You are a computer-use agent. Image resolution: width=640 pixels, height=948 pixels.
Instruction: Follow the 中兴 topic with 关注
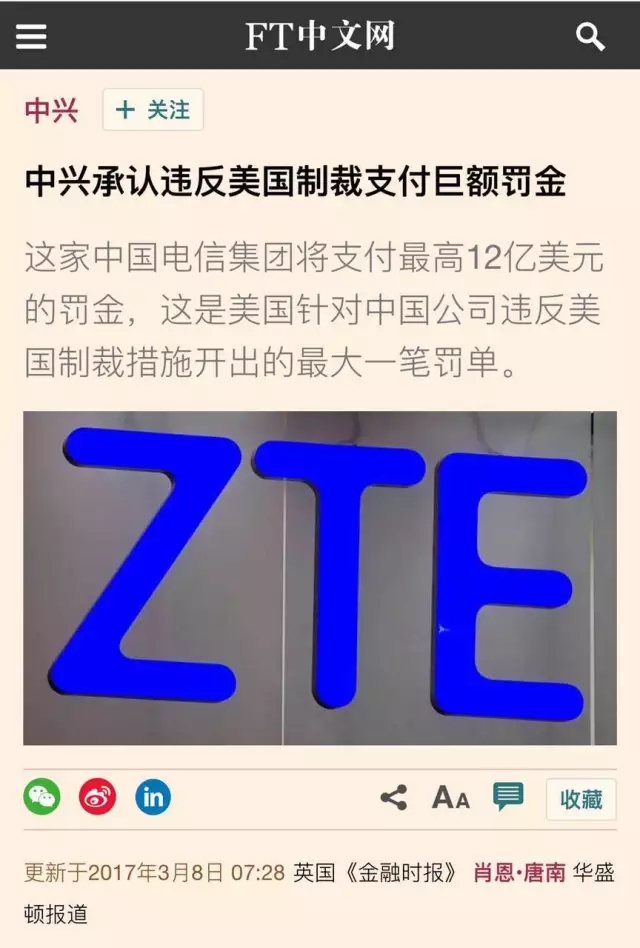tap(153, 110)
